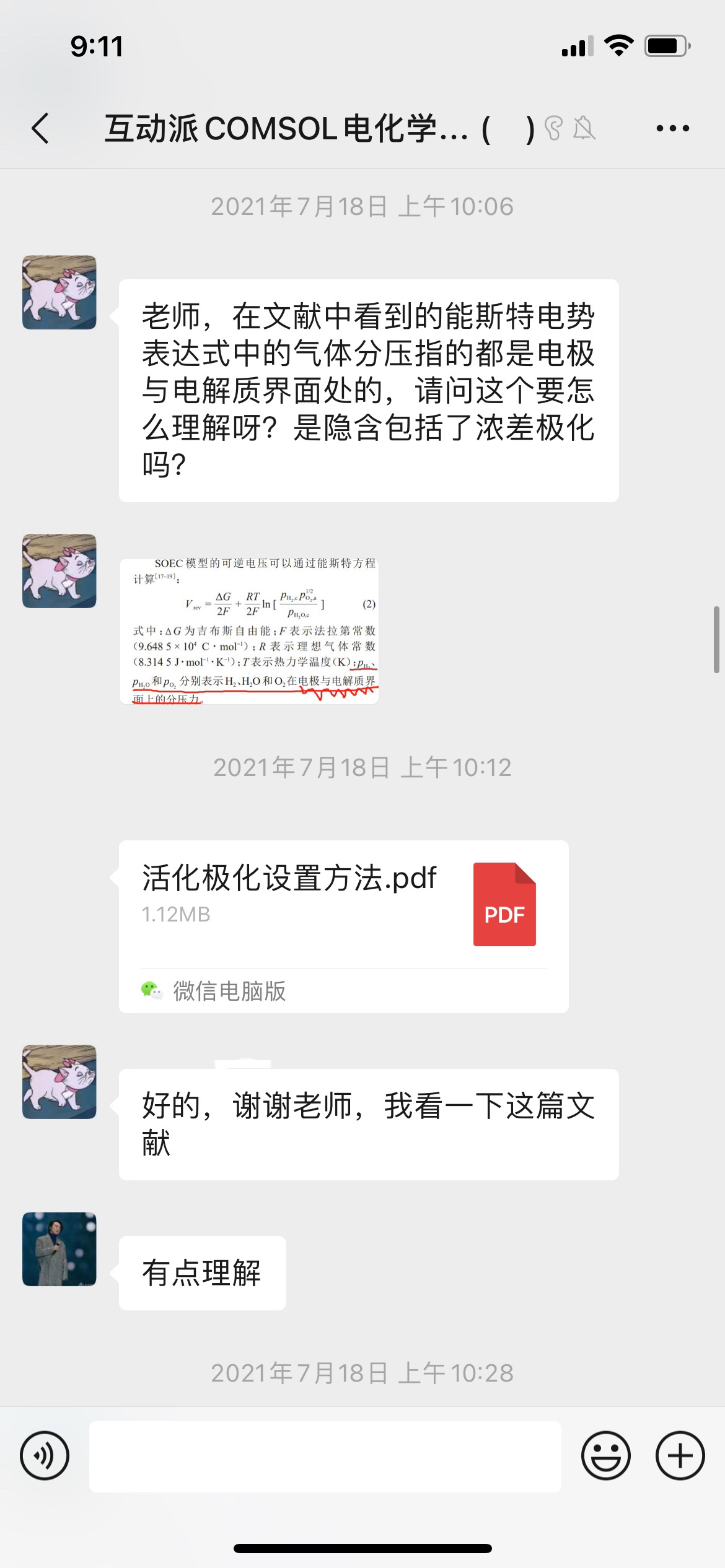Switch to voice message input
Screen dimensions: 725x1568
45,1456
